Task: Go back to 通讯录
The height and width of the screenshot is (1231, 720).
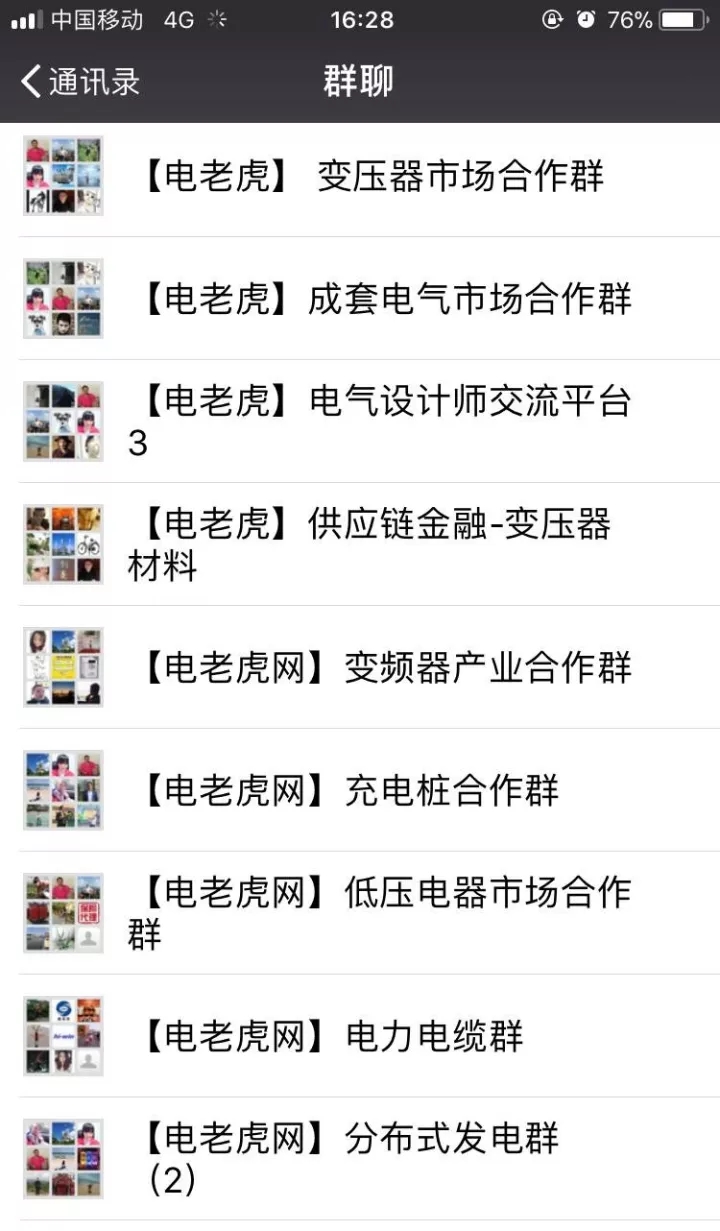Action: coord(80,81)
